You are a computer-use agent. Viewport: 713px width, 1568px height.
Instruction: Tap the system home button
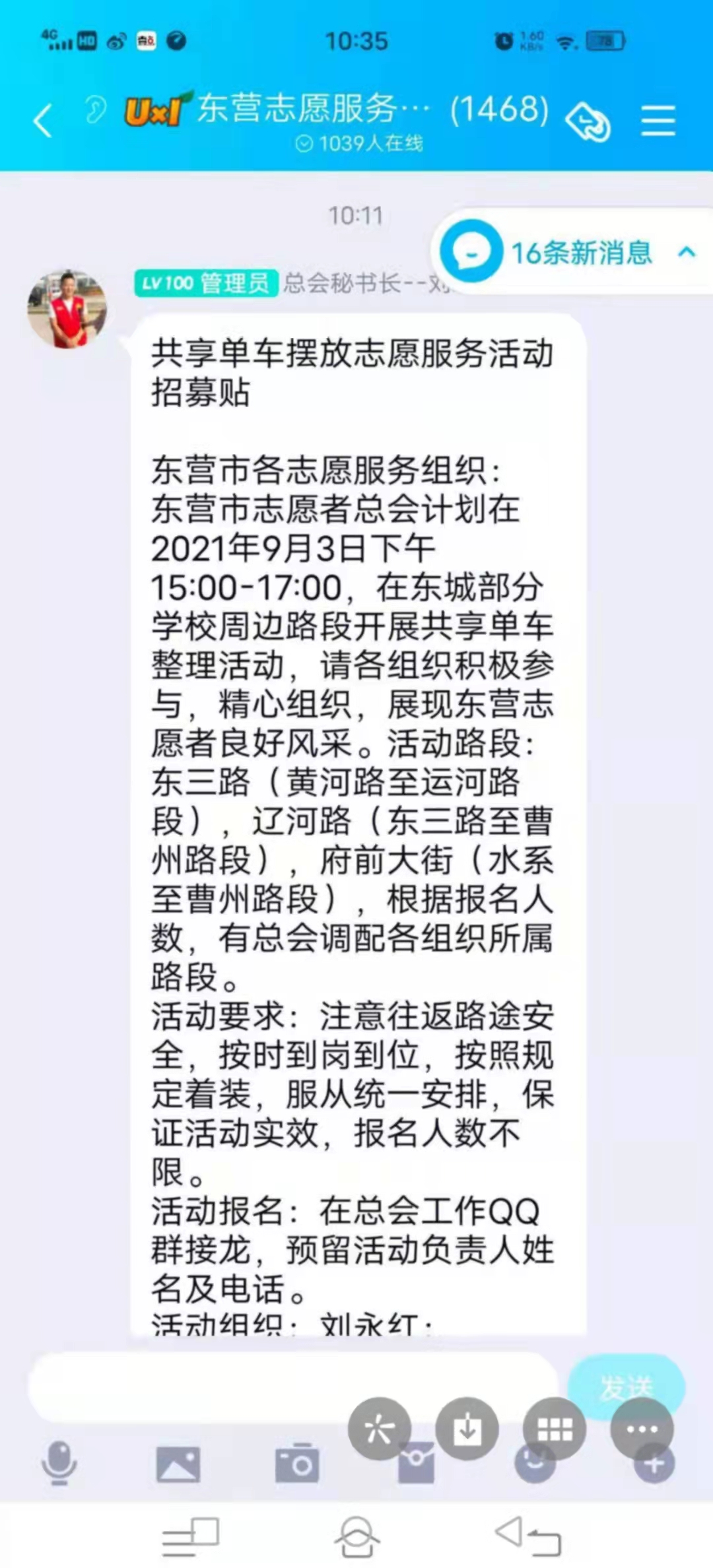(356, 1536)
